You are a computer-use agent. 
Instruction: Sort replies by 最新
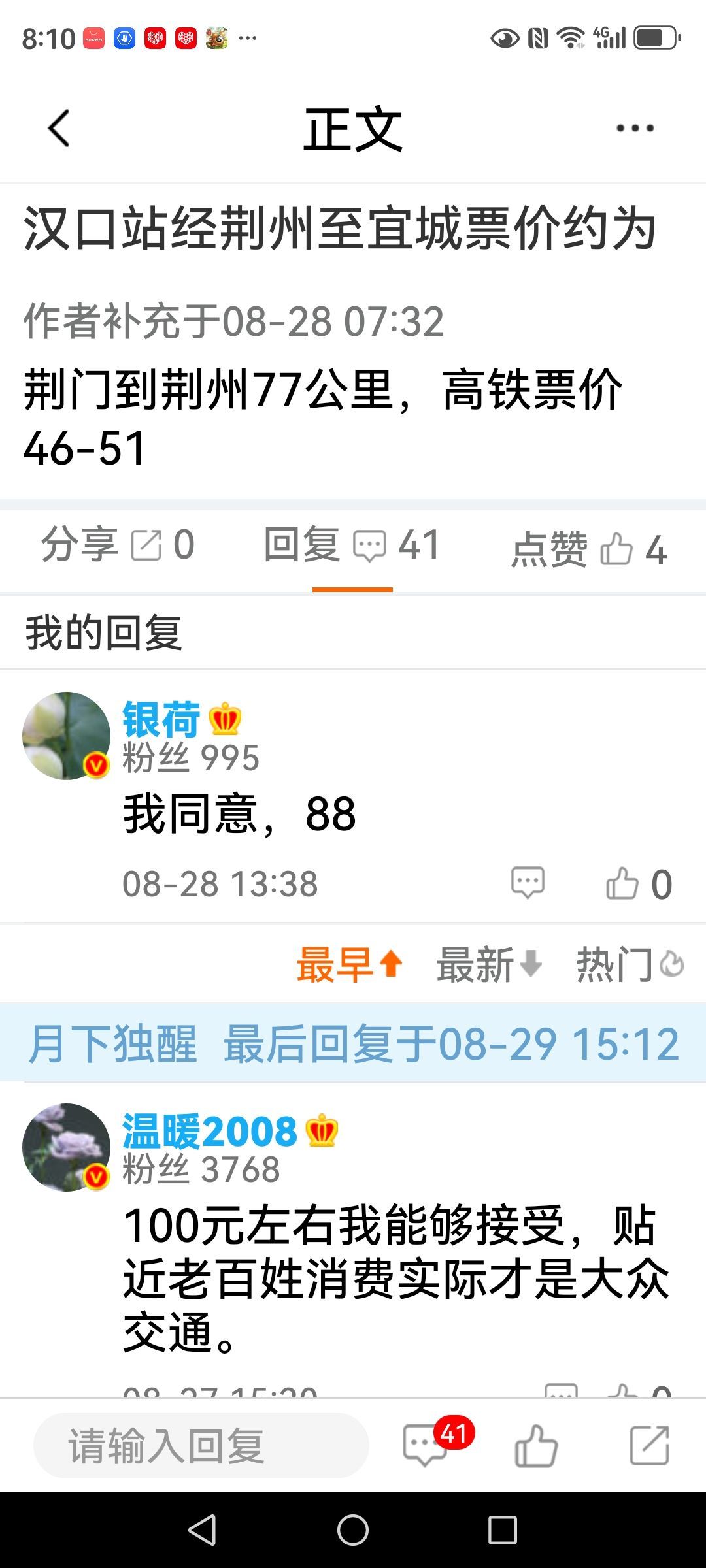pyautogui.click(x=489, y=964)
